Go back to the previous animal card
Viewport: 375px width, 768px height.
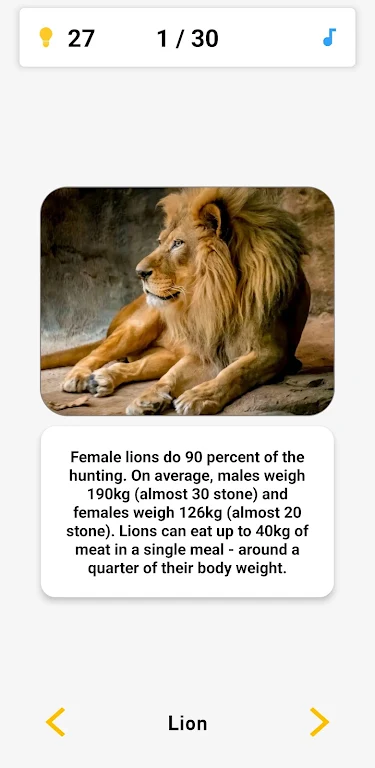55,722
